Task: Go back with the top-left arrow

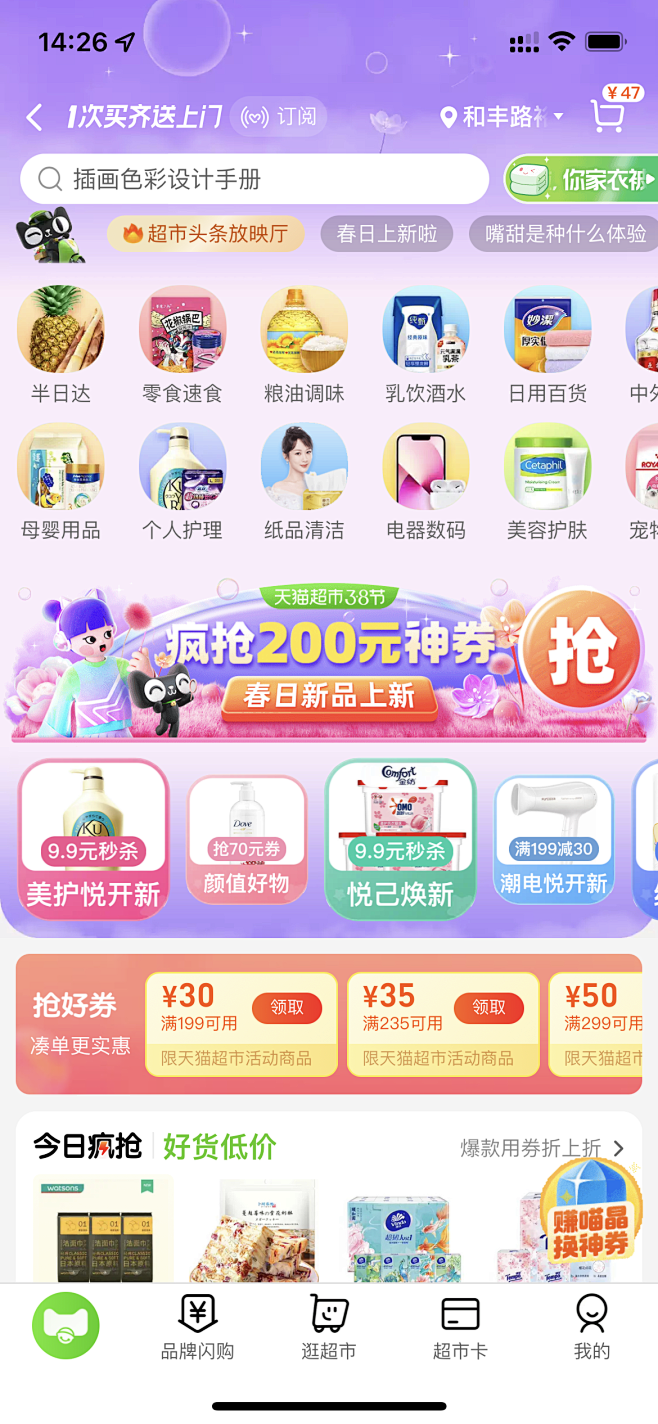Action: click(x=35, y=117)
